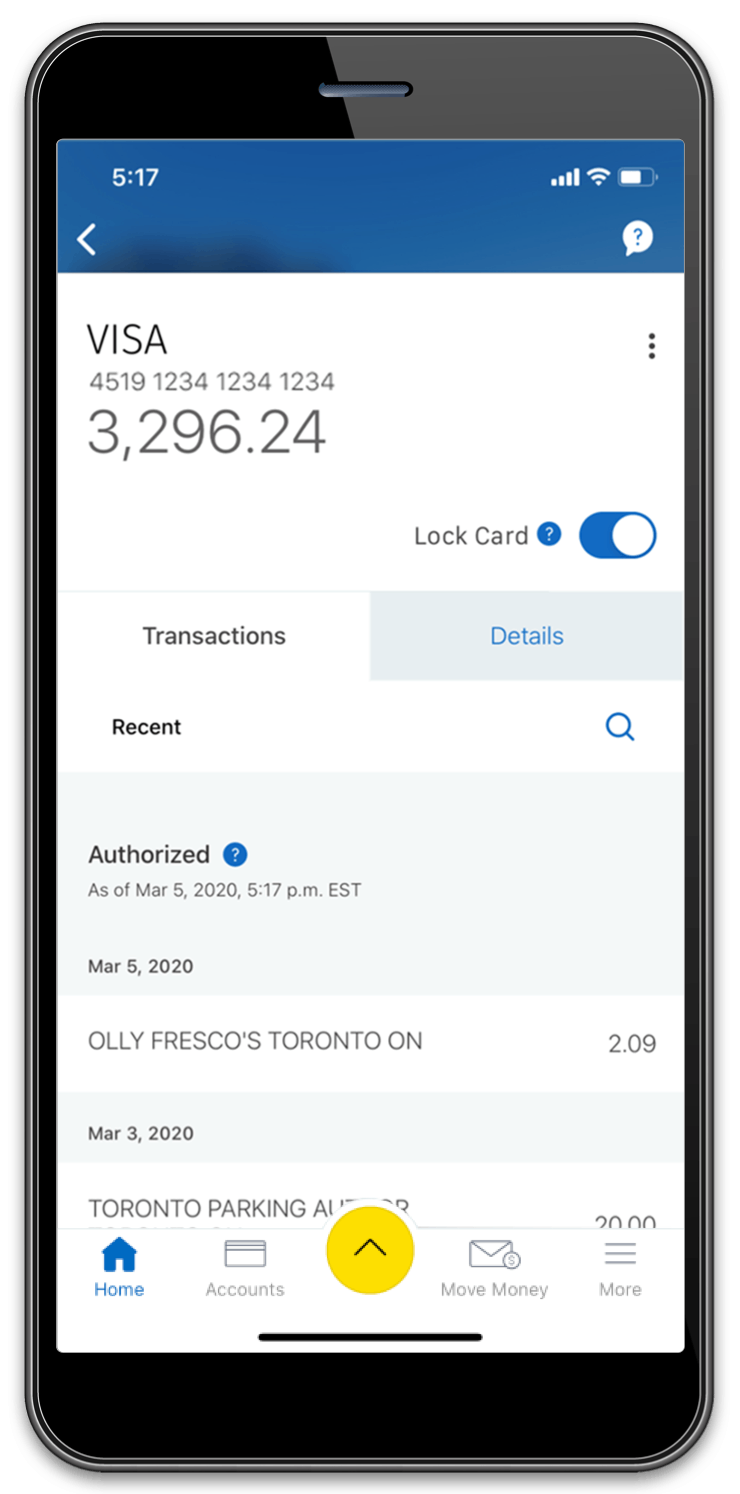Screen dimensions: 740x1494
Task: Open the help chat bubble icon
Action: pyautogui.click(x=637, y=238)
